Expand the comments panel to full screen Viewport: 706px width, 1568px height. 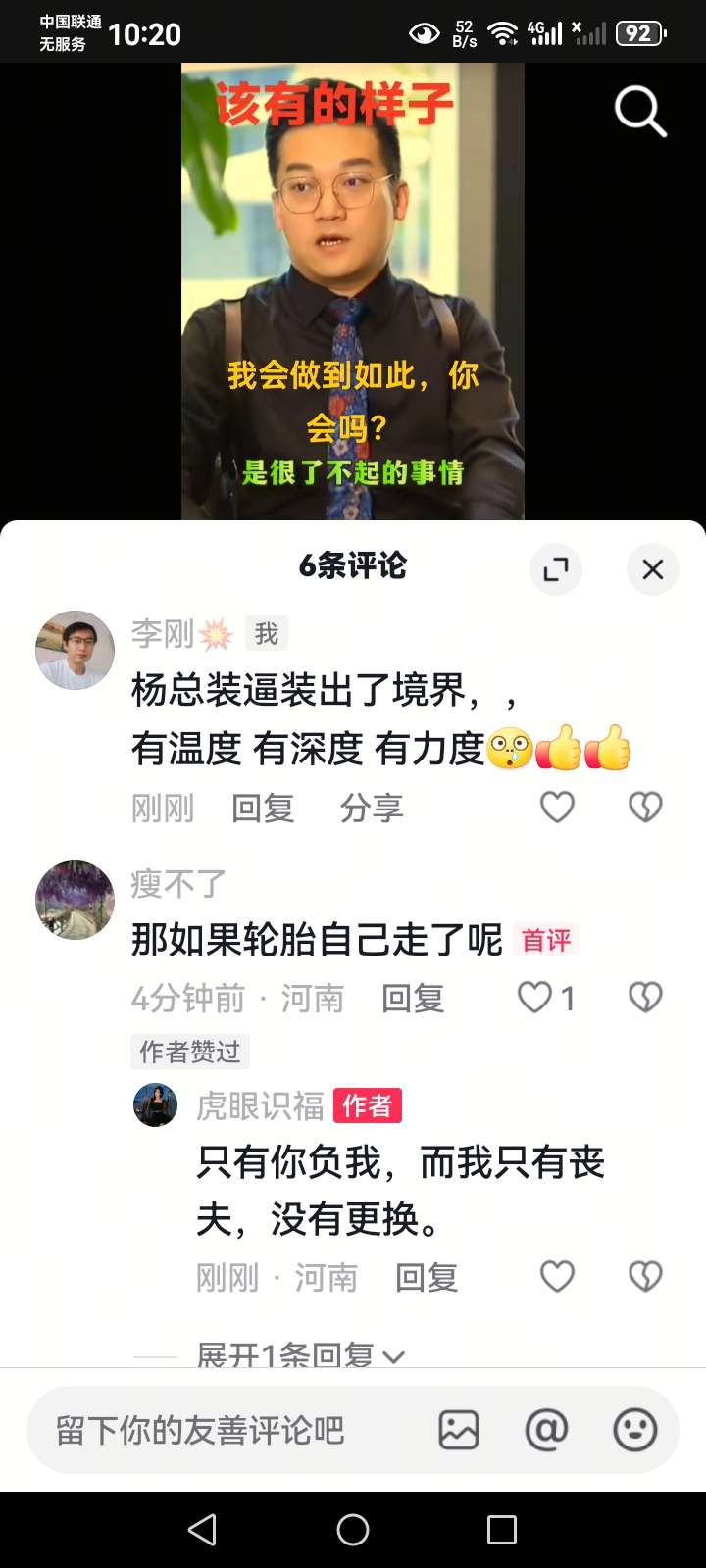click(556, 569)
